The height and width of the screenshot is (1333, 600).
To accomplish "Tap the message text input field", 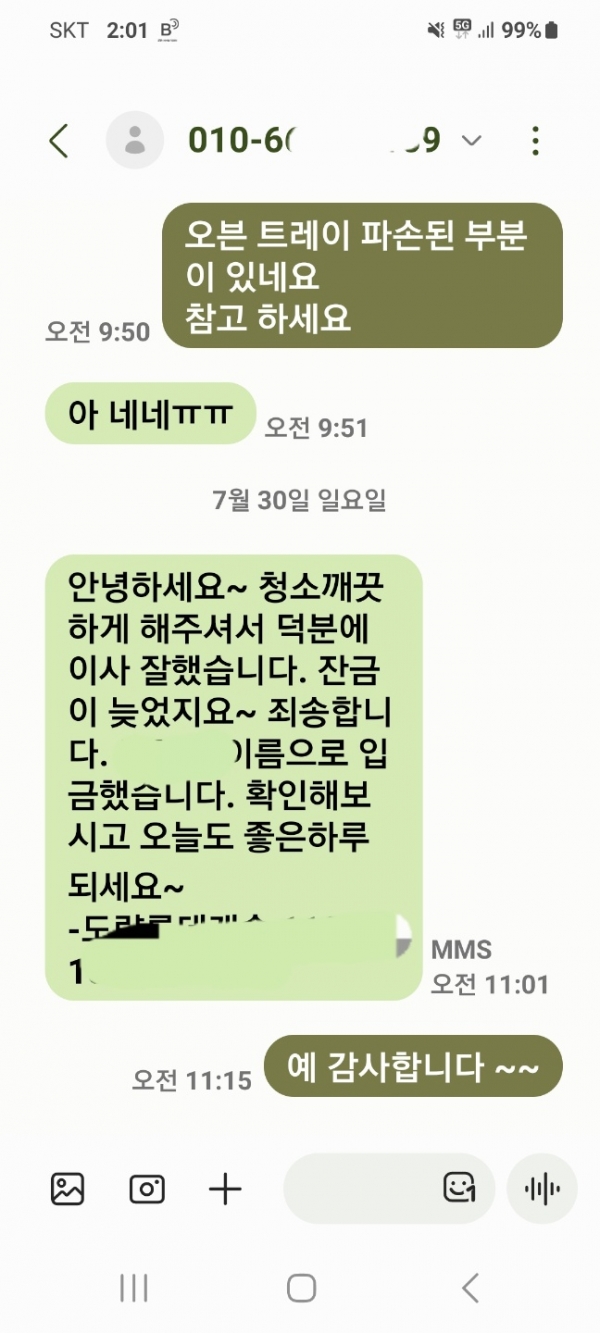I will pos(360,1189).
